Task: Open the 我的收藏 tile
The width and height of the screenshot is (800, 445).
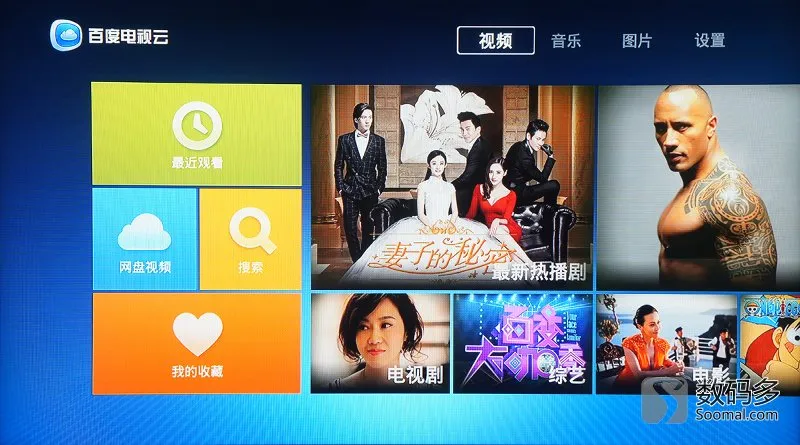Action: tap(196, 343)
